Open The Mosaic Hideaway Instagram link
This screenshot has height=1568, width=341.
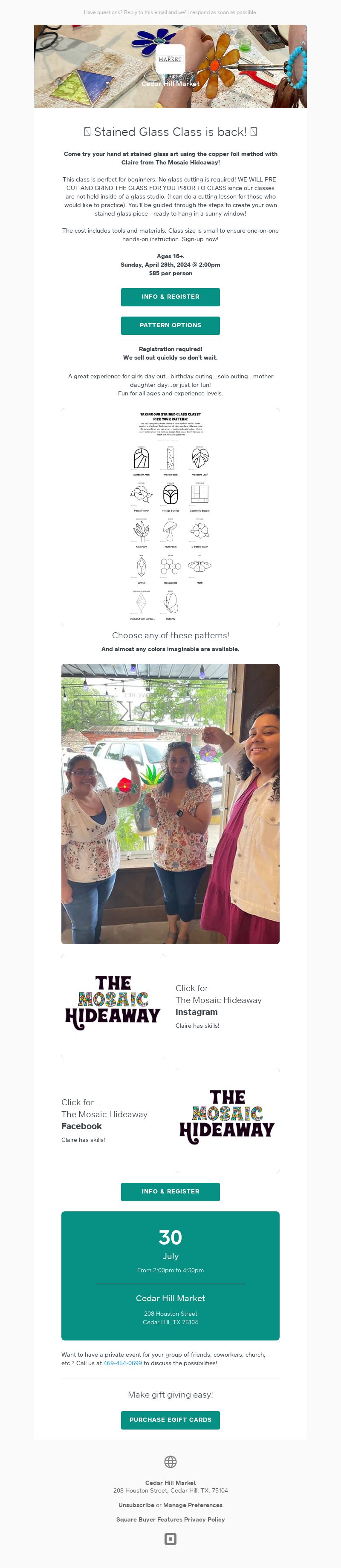click(196, 1012)
